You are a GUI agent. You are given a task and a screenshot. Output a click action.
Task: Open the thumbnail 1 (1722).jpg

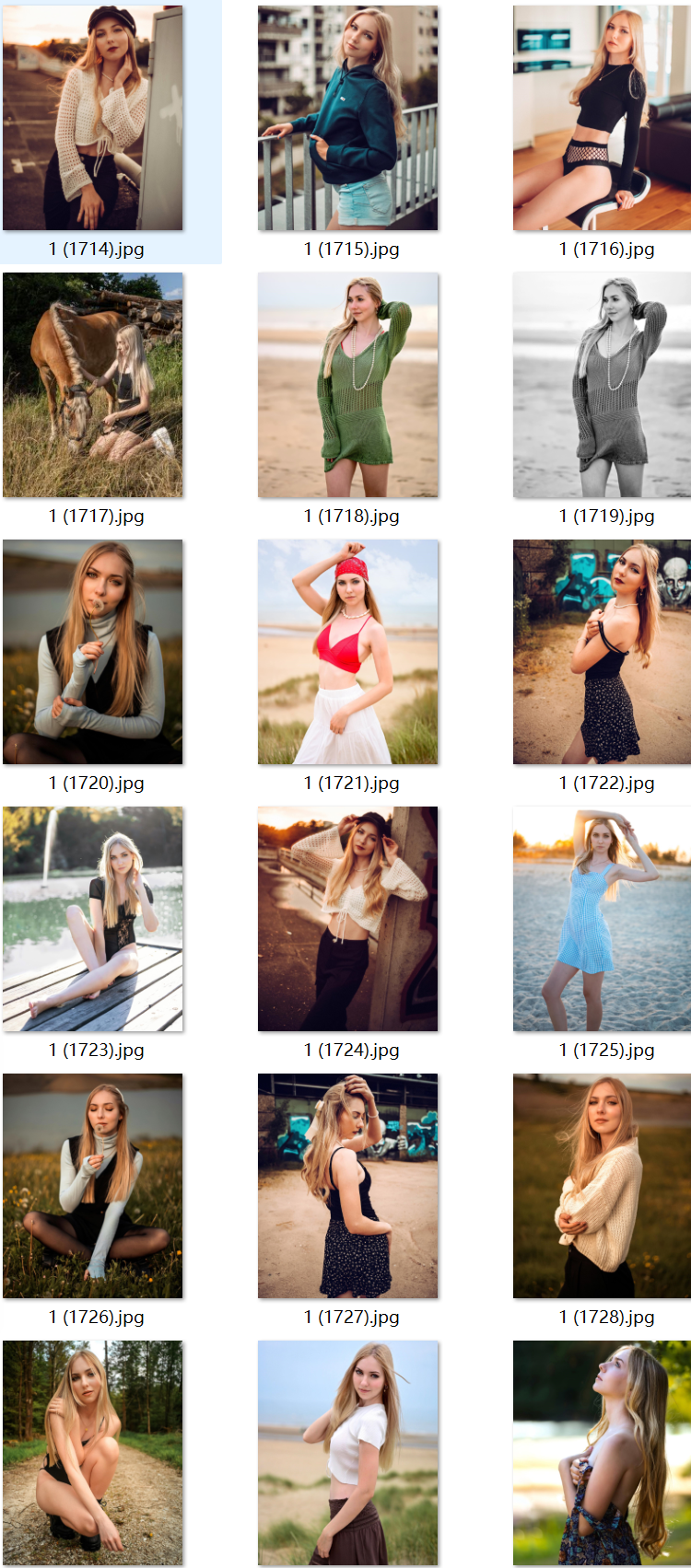pos(602,652)
